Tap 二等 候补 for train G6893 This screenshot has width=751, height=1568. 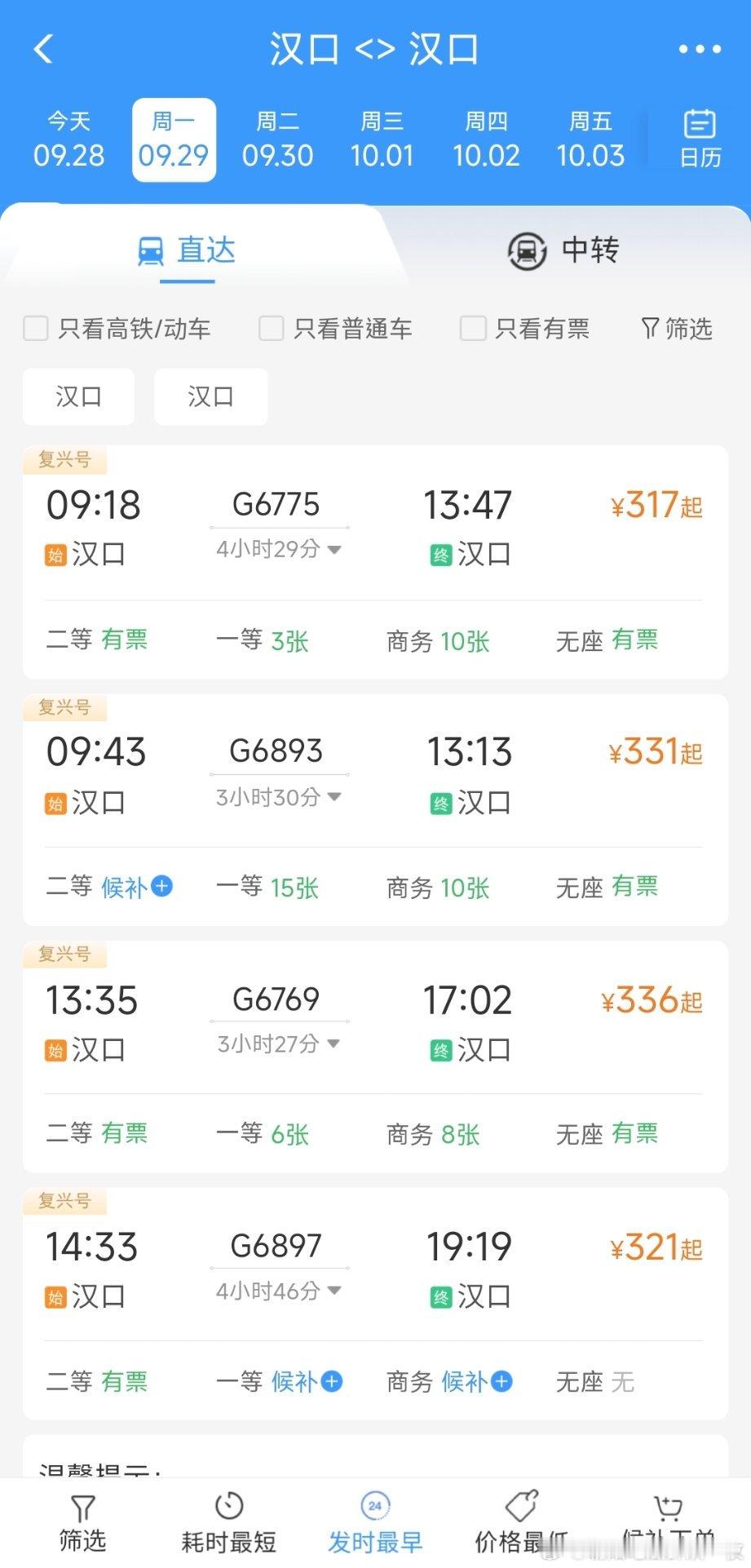click(109, 886)
